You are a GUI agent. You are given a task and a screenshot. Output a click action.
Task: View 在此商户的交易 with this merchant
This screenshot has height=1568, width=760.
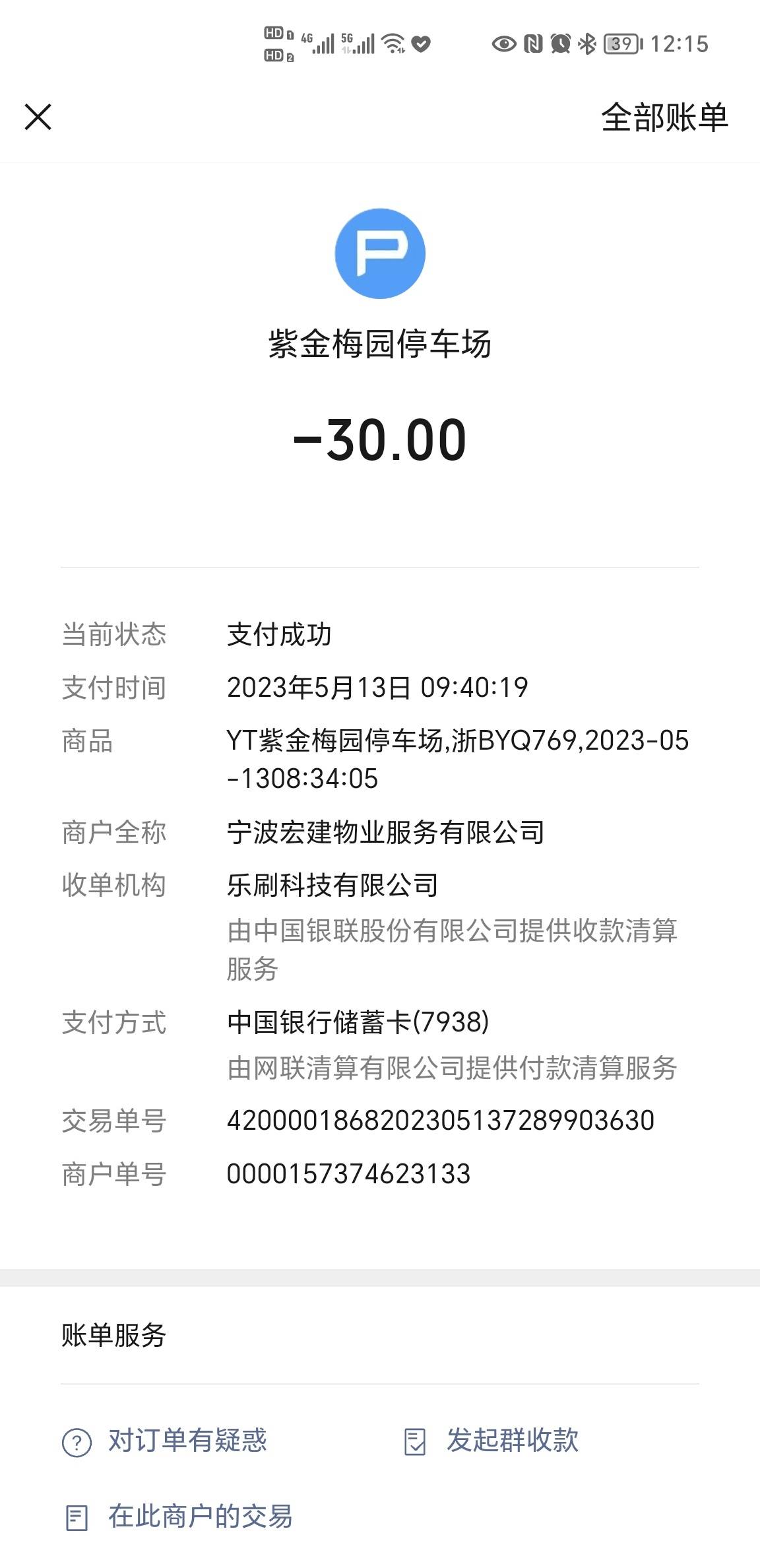coord(178,1517)
